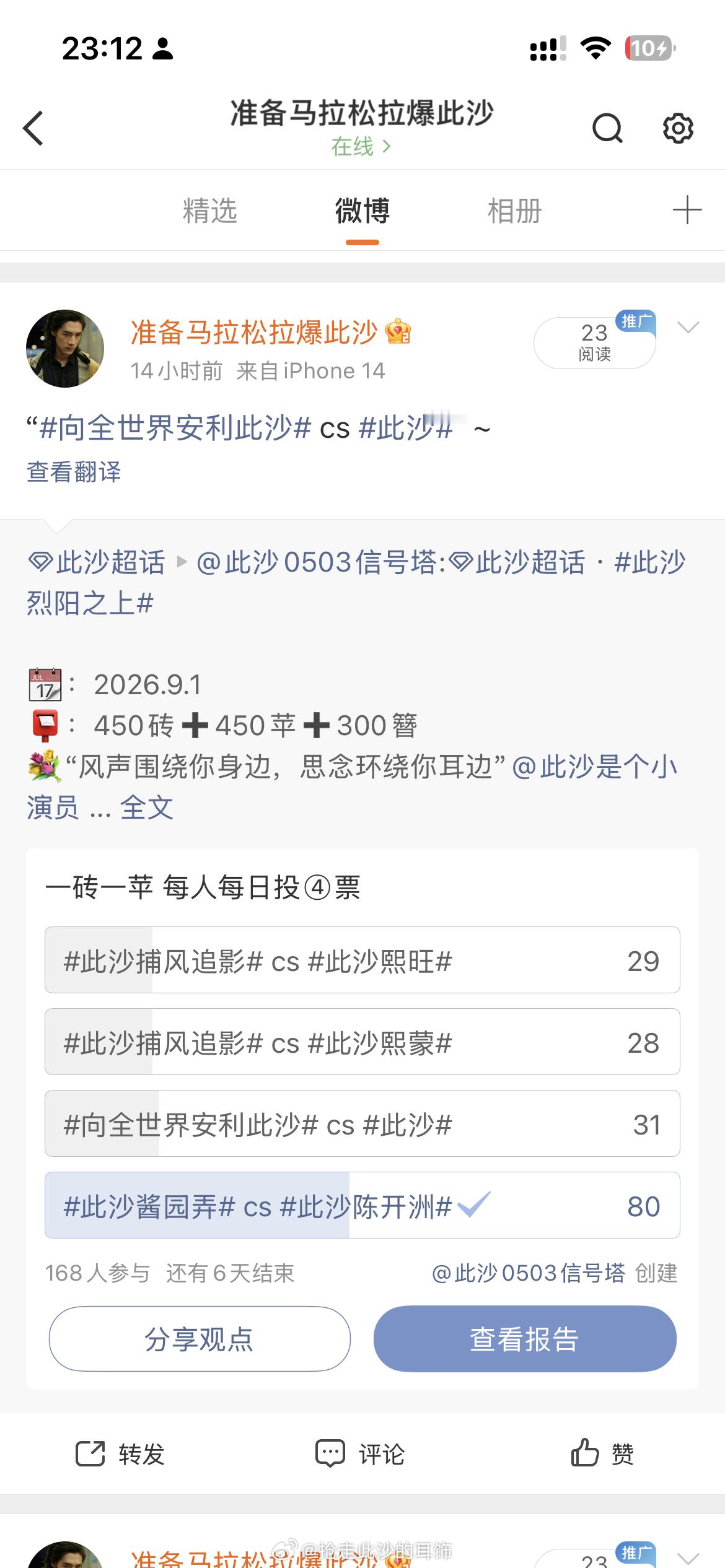
Task: Select the poll option ending in 此沙熙蒙
Action: pyautogui.click(x=362, y=1042)
